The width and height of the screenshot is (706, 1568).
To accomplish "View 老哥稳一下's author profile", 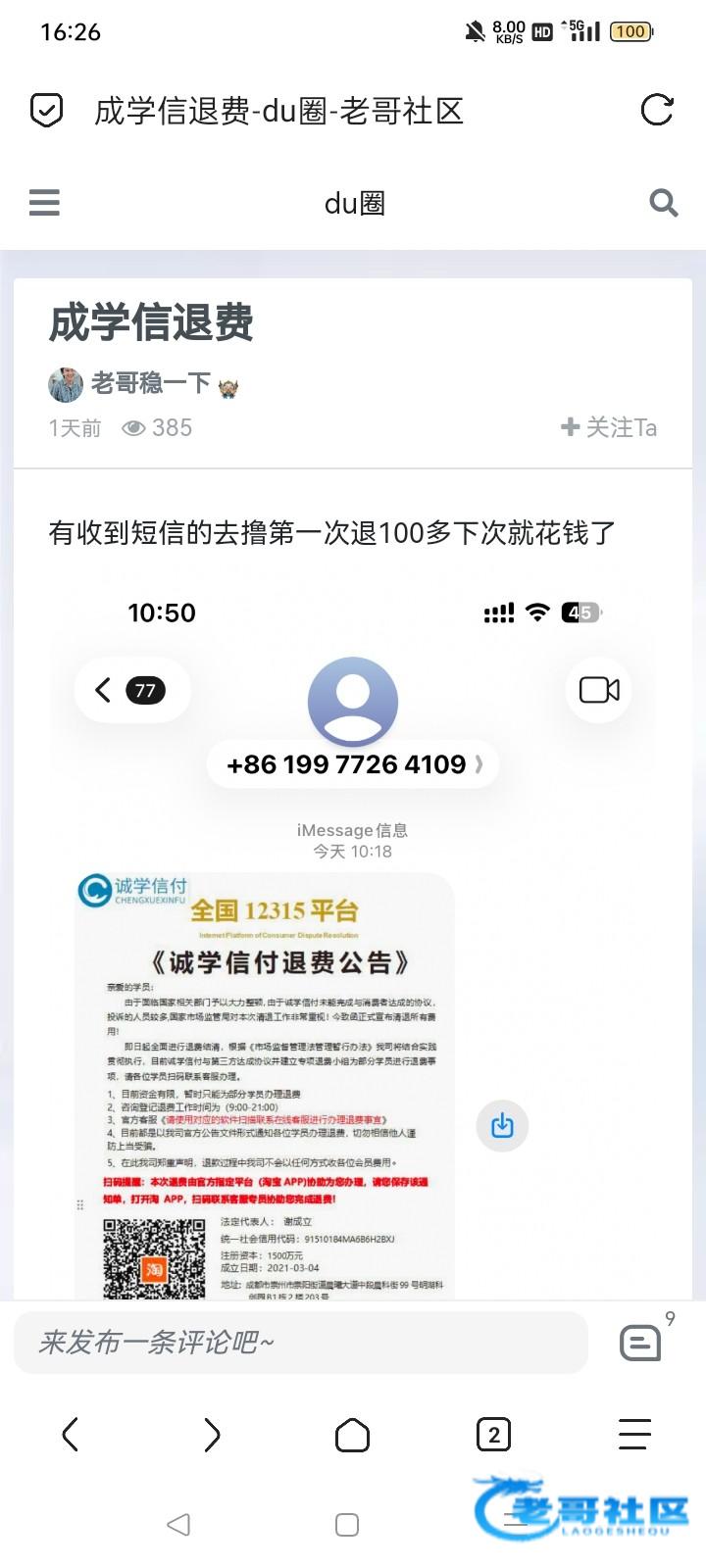I will (150, 383).
